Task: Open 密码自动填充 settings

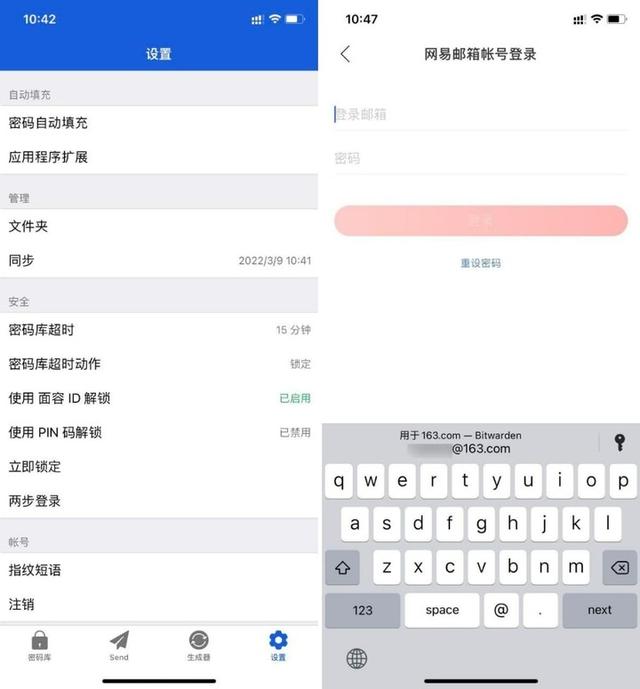Action: pyautogui.click(x=159, y=123)
